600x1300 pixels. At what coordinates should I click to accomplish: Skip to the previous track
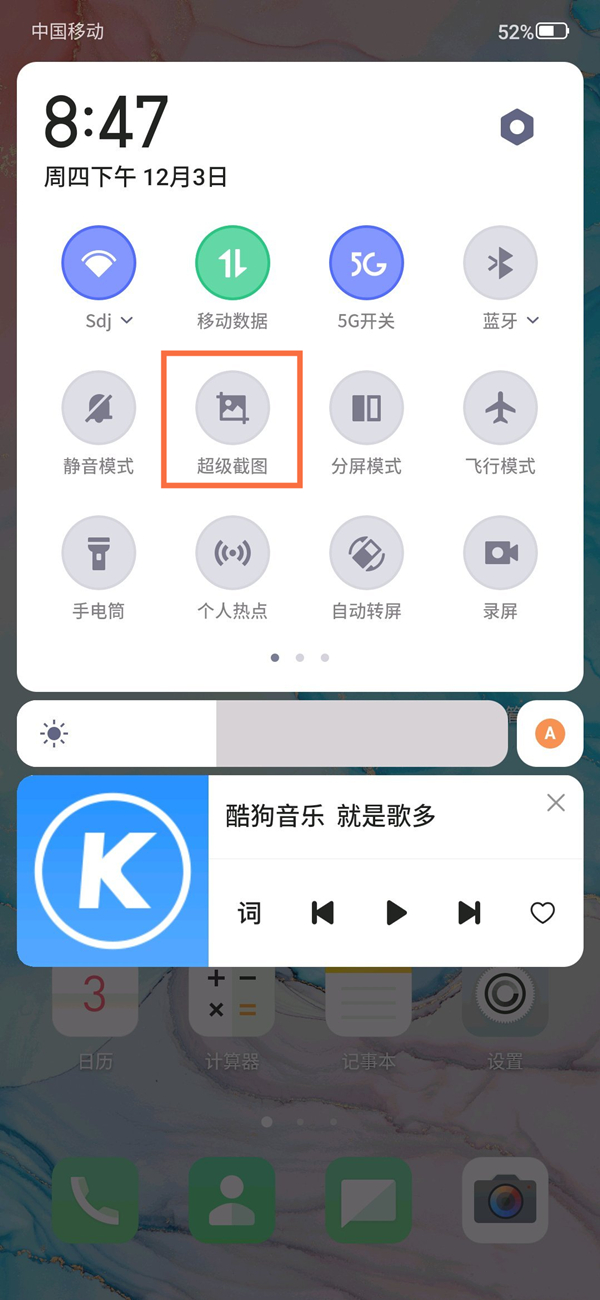tap(322, 912)
